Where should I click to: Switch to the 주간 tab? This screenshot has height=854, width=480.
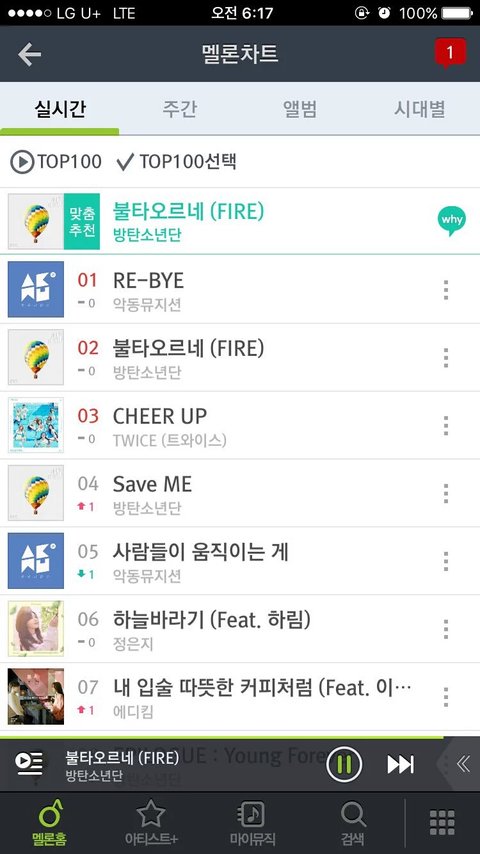click(179, 109)
